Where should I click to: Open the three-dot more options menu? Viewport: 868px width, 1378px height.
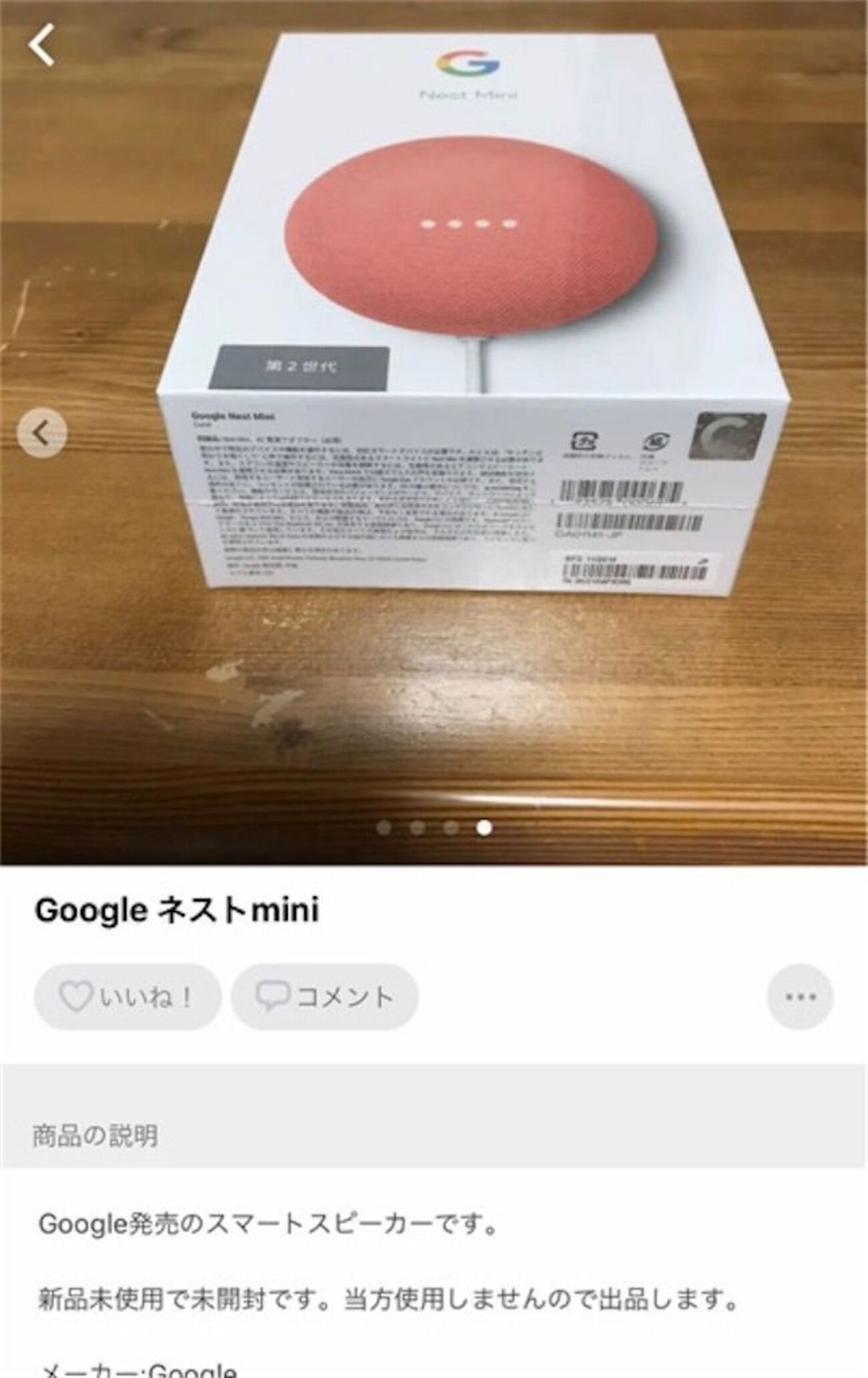(800, 997)
